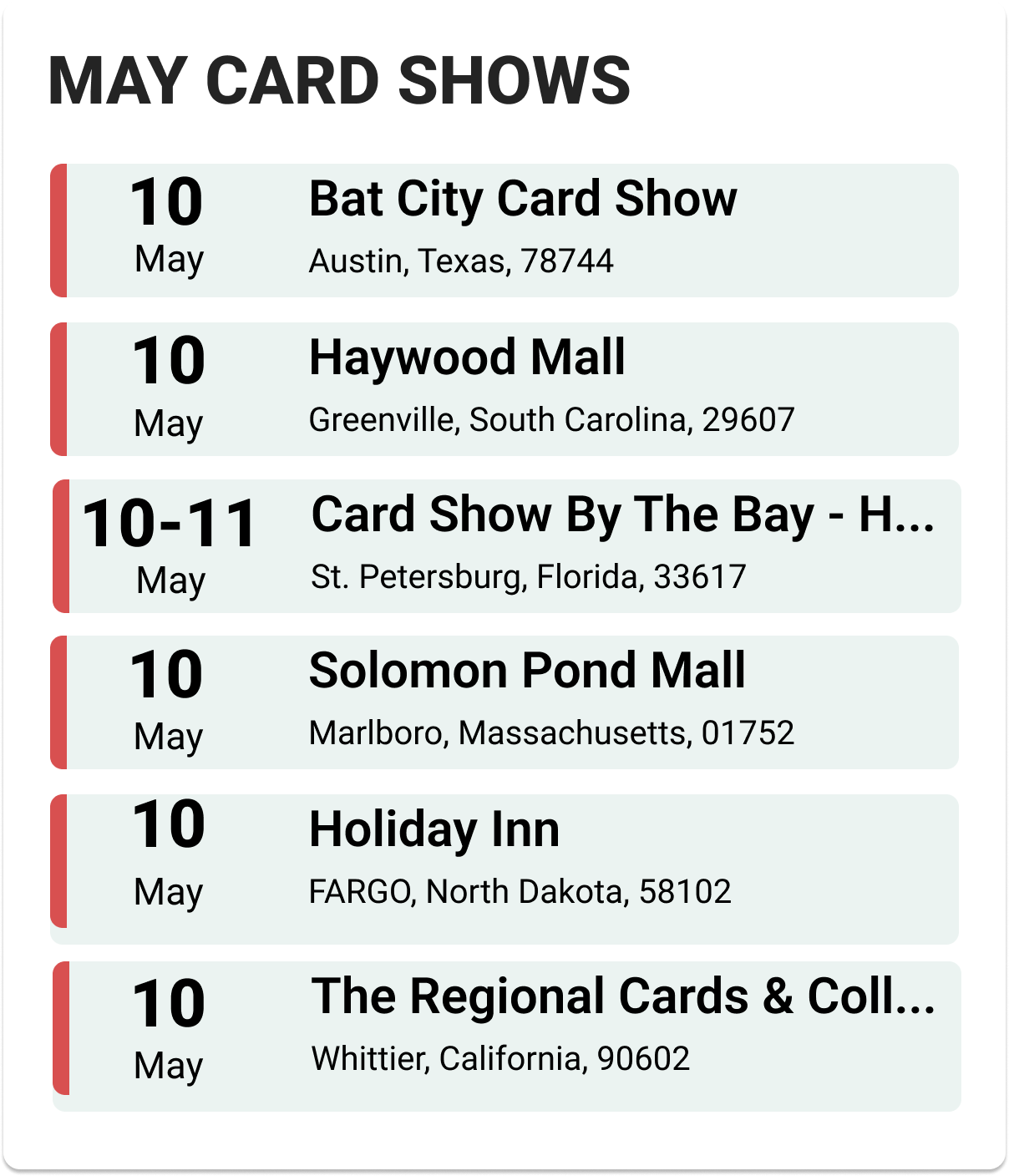The image size is (1009, 1176).
Task: View Card Show By The Bay details
Action: (x=622, y=515)
